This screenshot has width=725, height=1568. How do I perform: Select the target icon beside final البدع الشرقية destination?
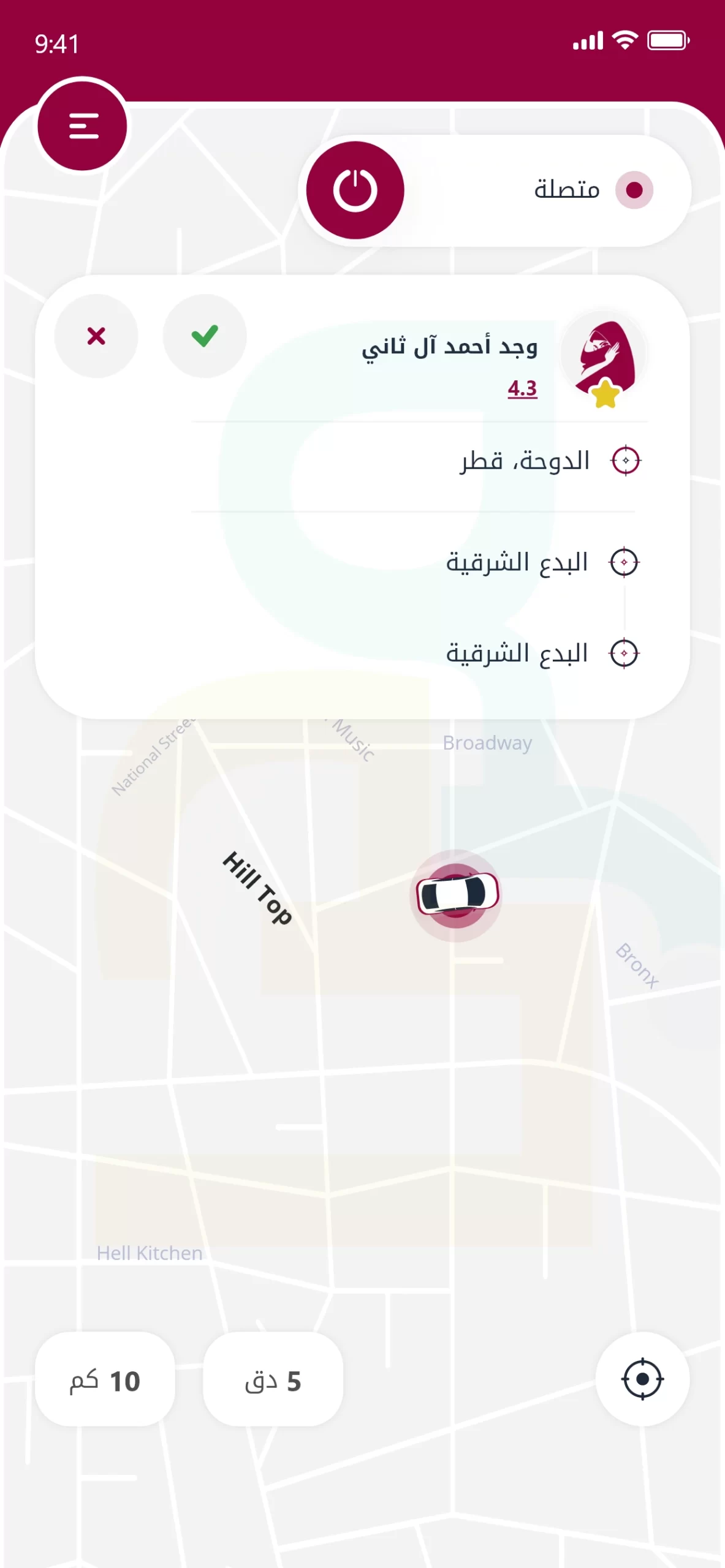(626, 652)
